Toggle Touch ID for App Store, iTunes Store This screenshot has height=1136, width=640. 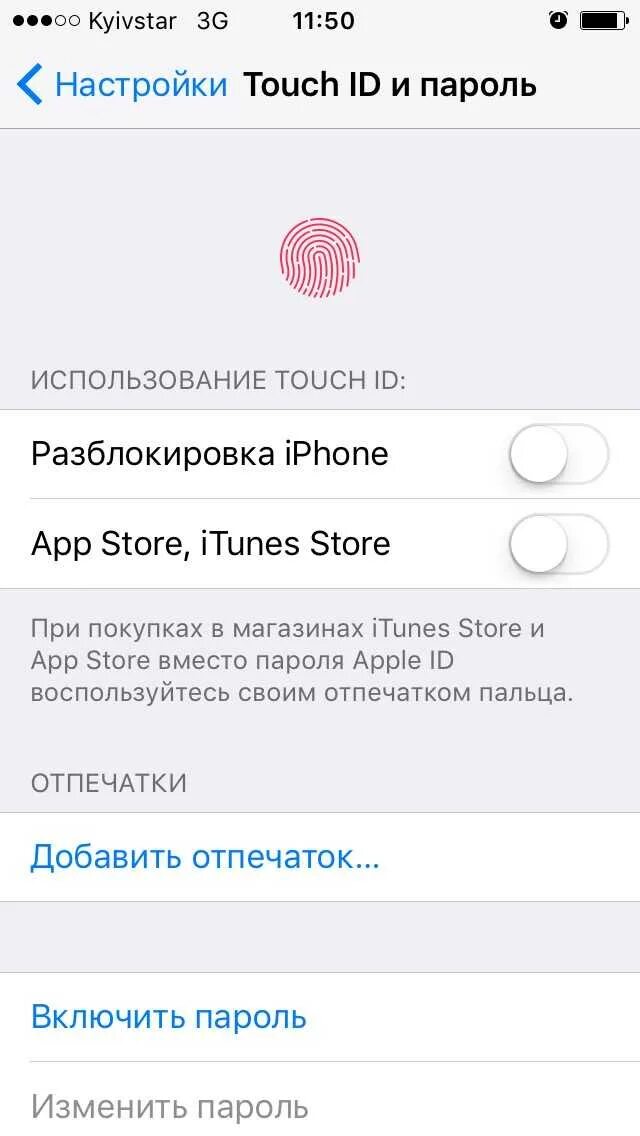click(x=558, y=544)
